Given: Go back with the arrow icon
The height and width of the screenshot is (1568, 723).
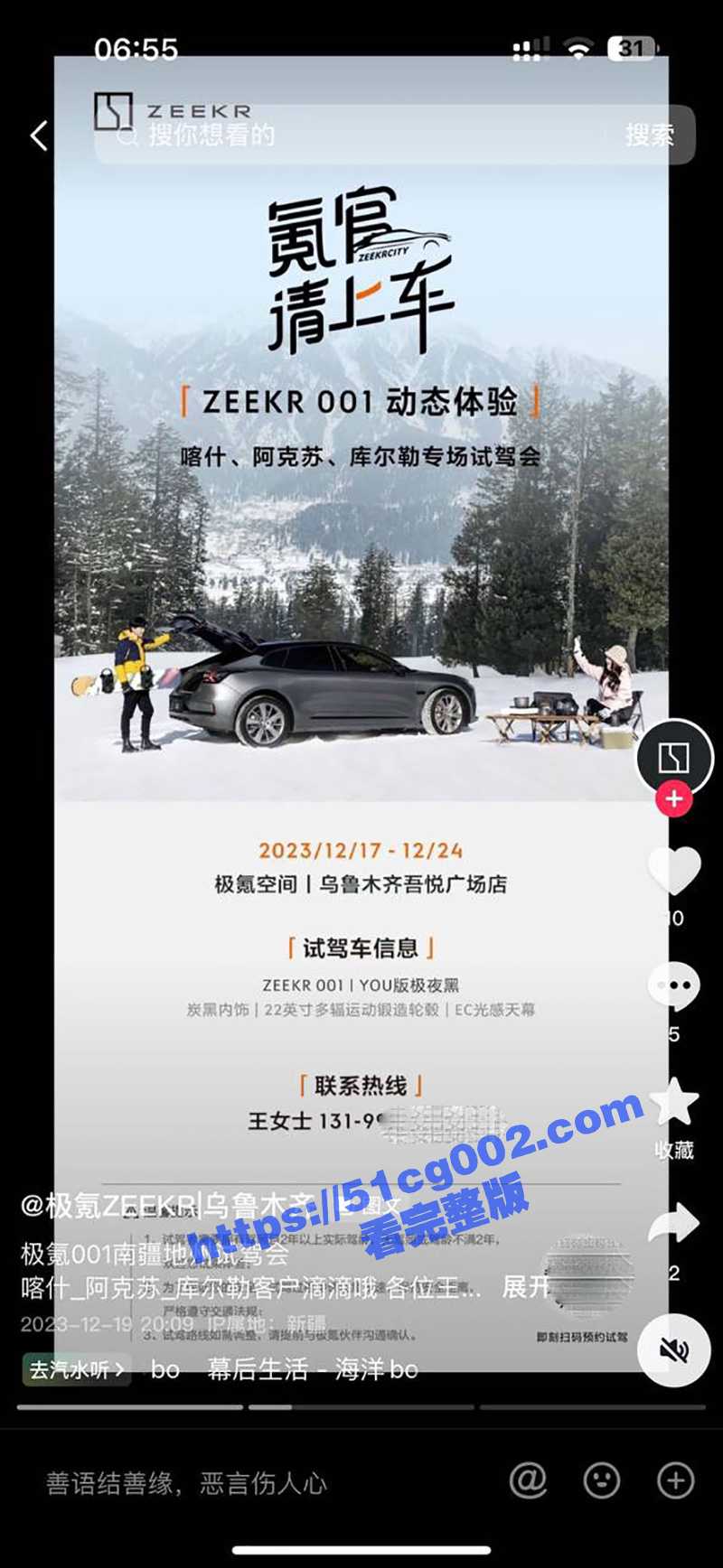Looking at the screenshot, I should [x=38, y=136].
